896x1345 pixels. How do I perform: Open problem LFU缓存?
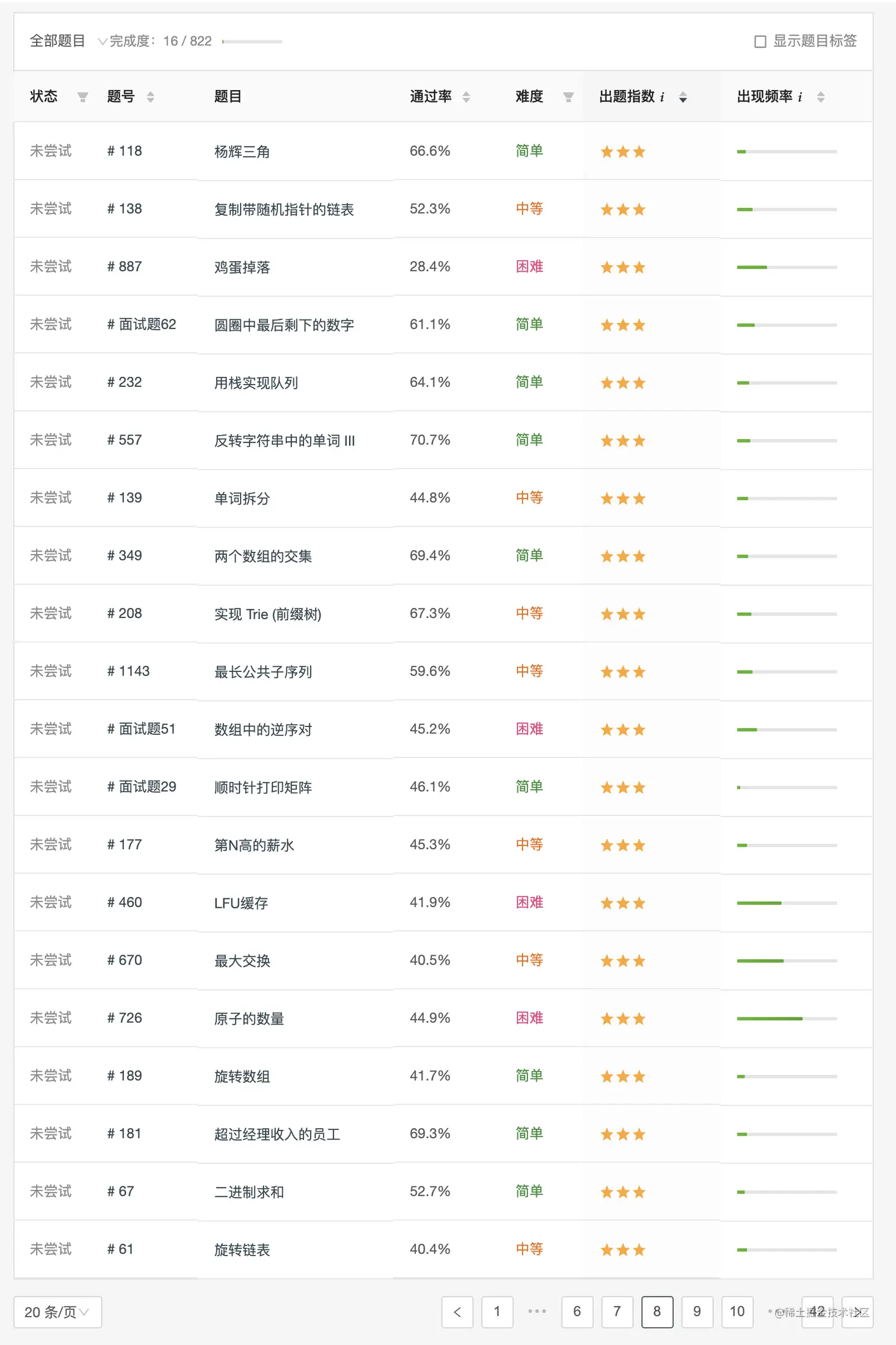[x=241, y=902]
